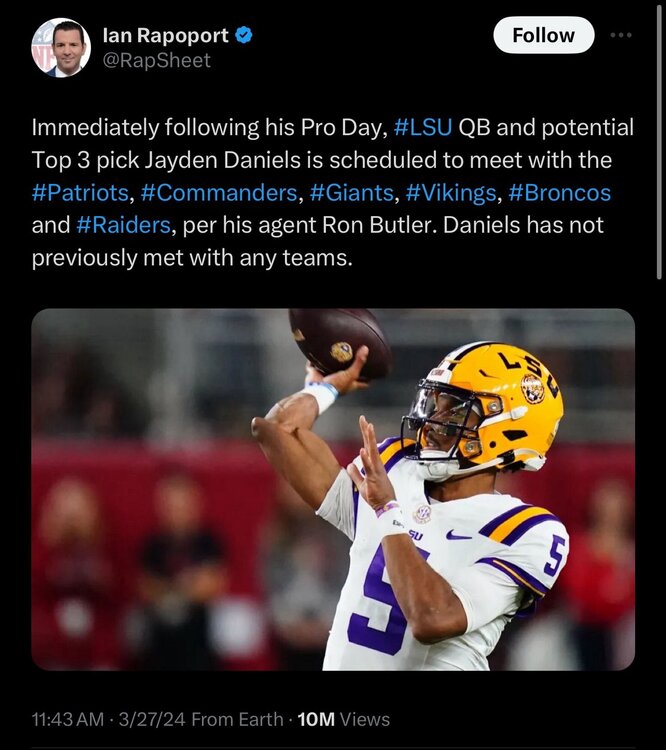
Task: Open Ian Rapoport's profile picture
Action: coord(61,48)
